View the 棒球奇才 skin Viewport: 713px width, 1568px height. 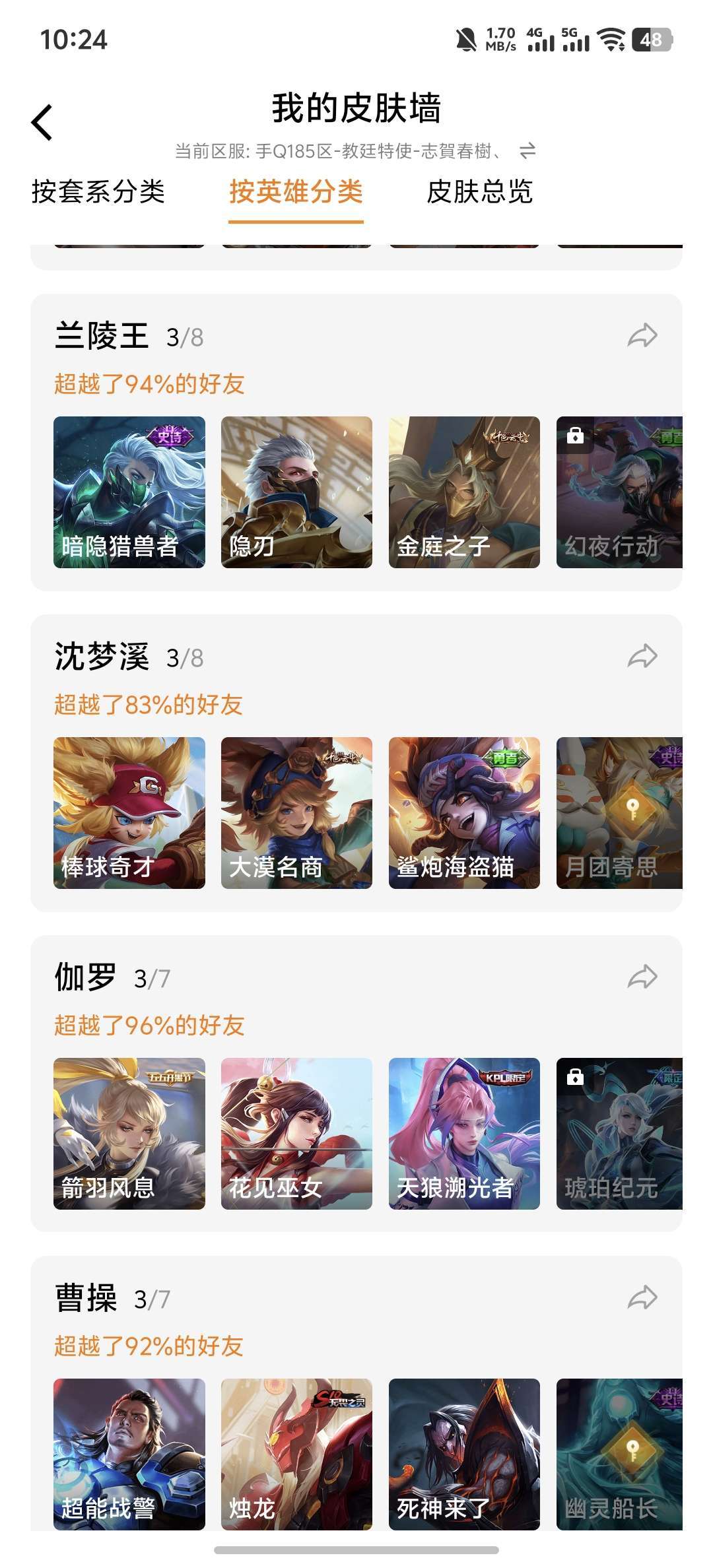pos(129,813)
